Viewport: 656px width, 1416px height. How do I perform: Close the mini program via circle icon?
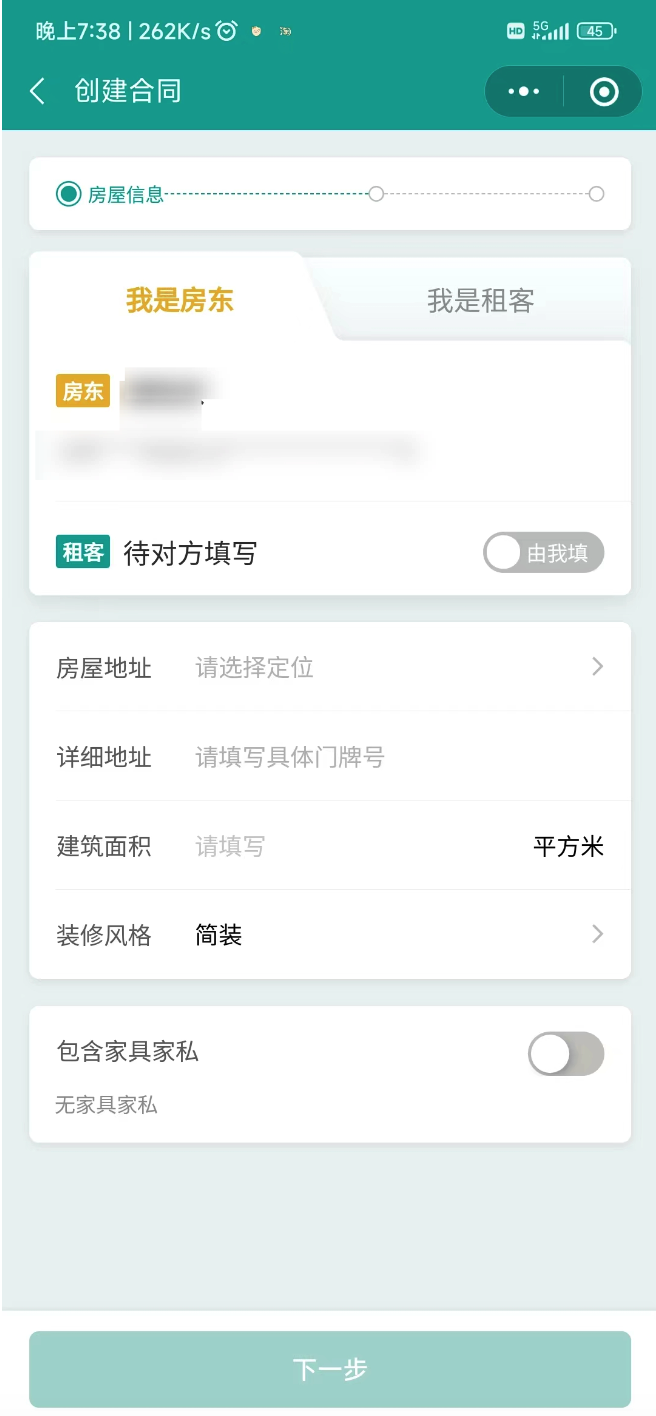[x=604, y=92]
